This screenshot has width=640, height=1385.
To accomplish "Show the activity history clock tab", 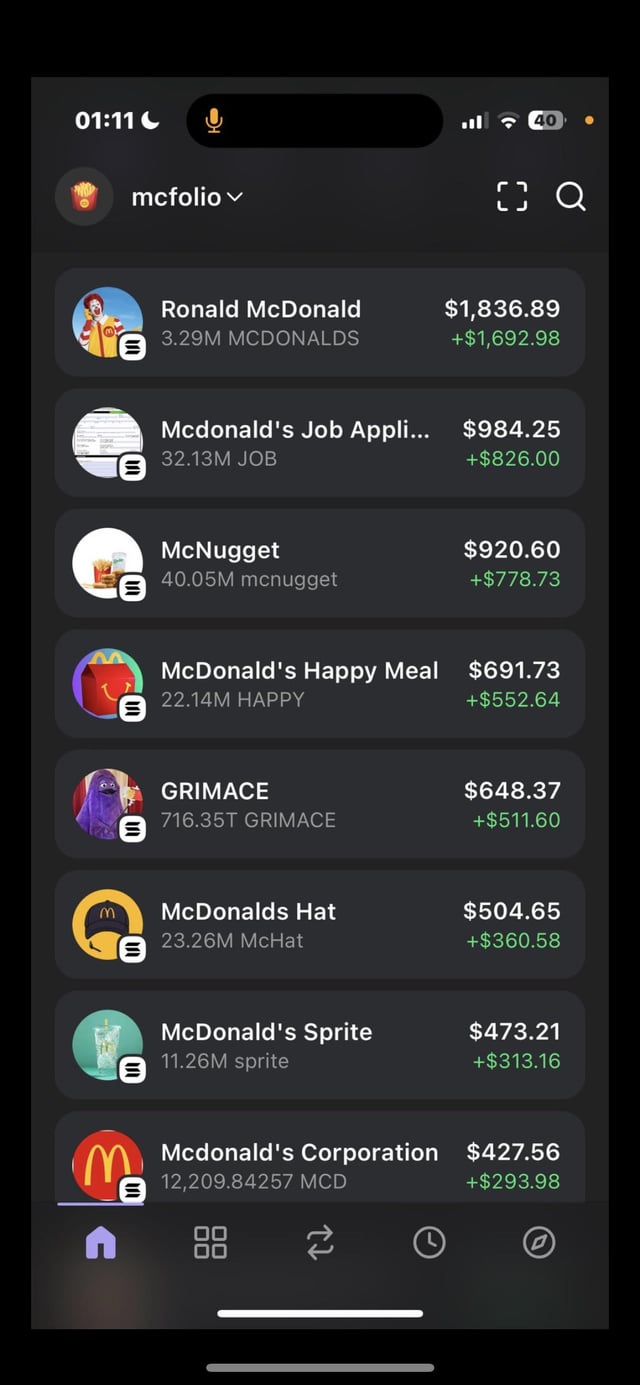I will (429, 1242).
